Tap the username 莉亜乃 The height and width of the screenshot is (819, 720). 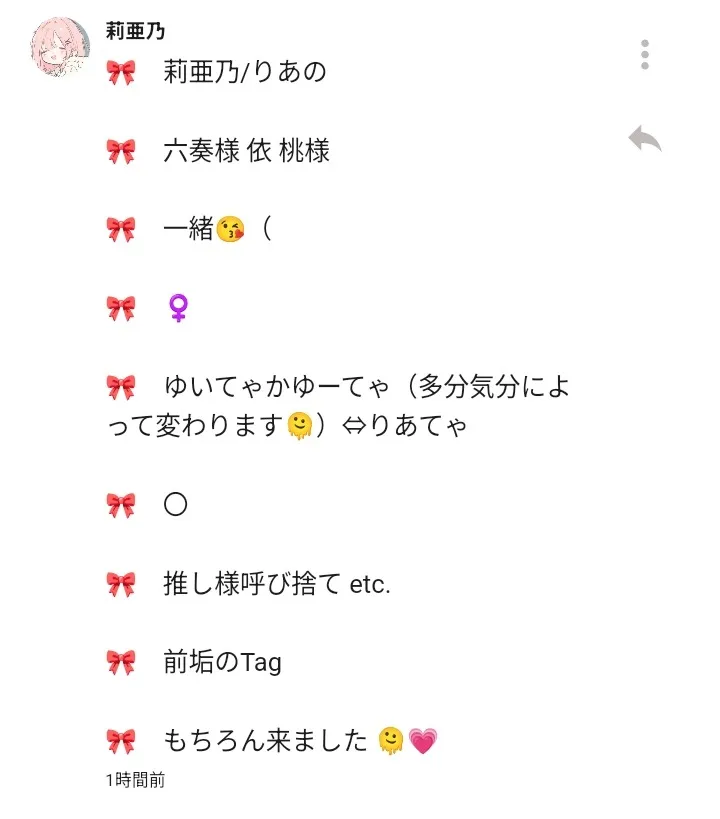coord(135,31)
